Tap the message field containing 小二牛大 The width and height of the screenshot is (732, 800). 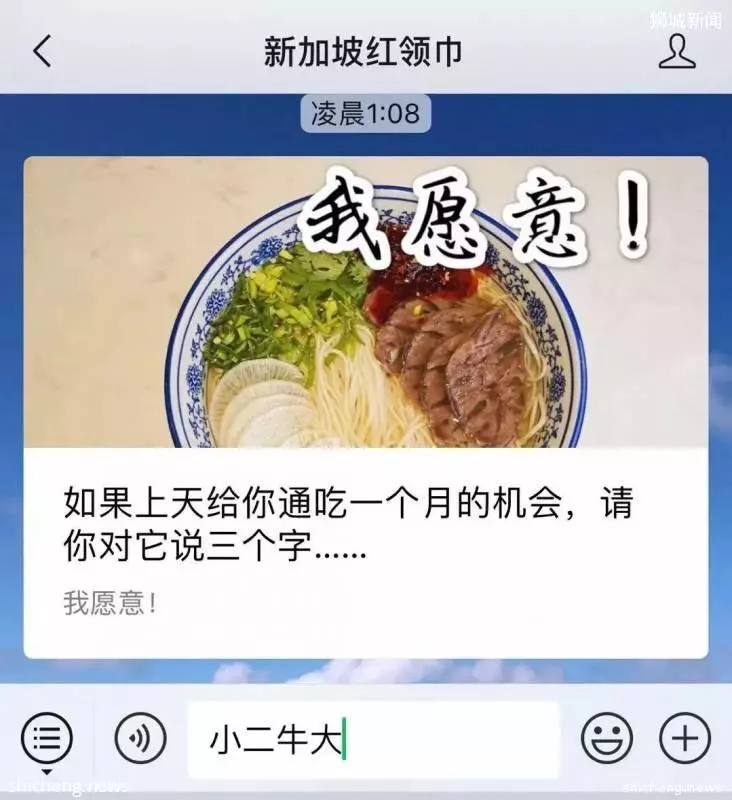[x=372, y=740]
